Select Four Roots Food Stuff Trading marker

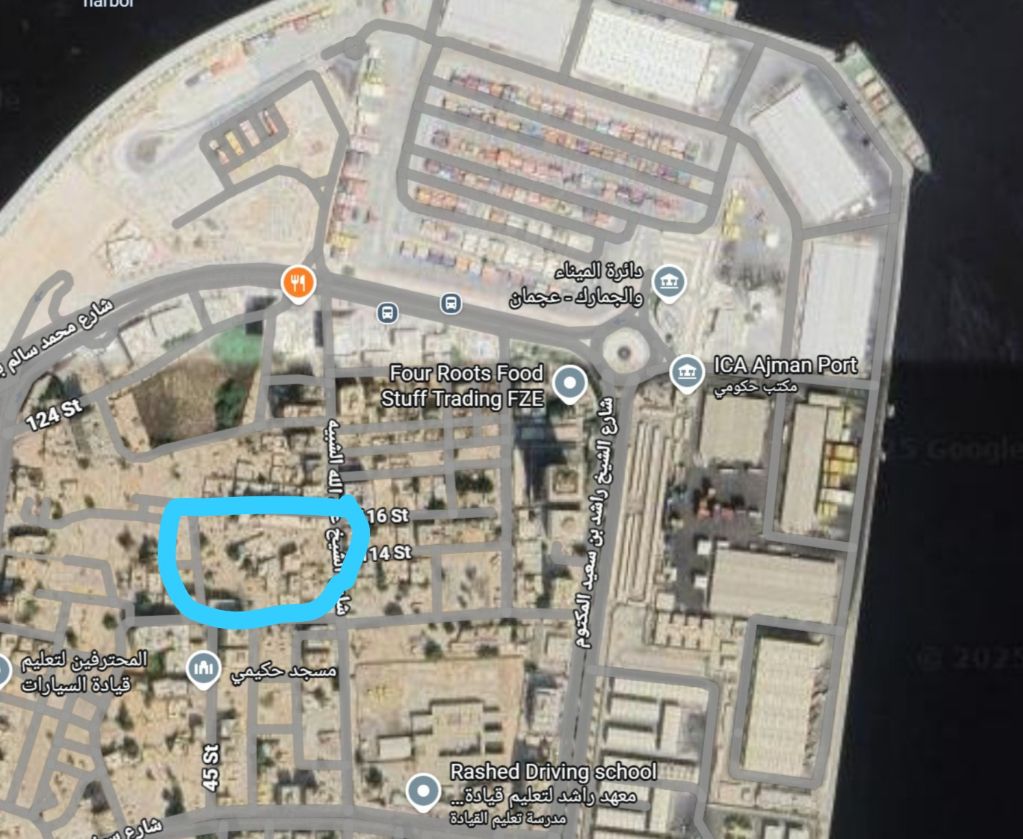click(570, 383)
